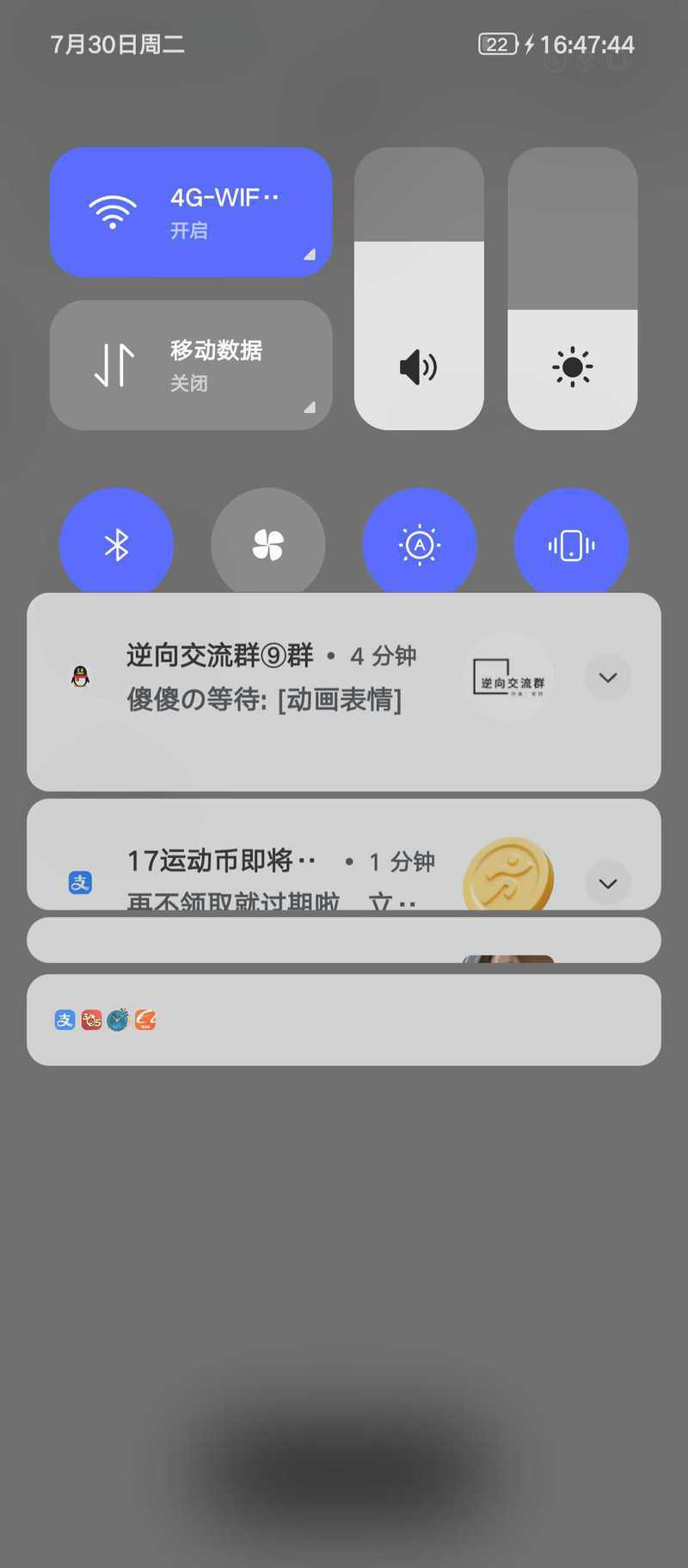Disable auto-brightness toggle
This screenshot has height=1568, width=688.
tap(420, 544)
